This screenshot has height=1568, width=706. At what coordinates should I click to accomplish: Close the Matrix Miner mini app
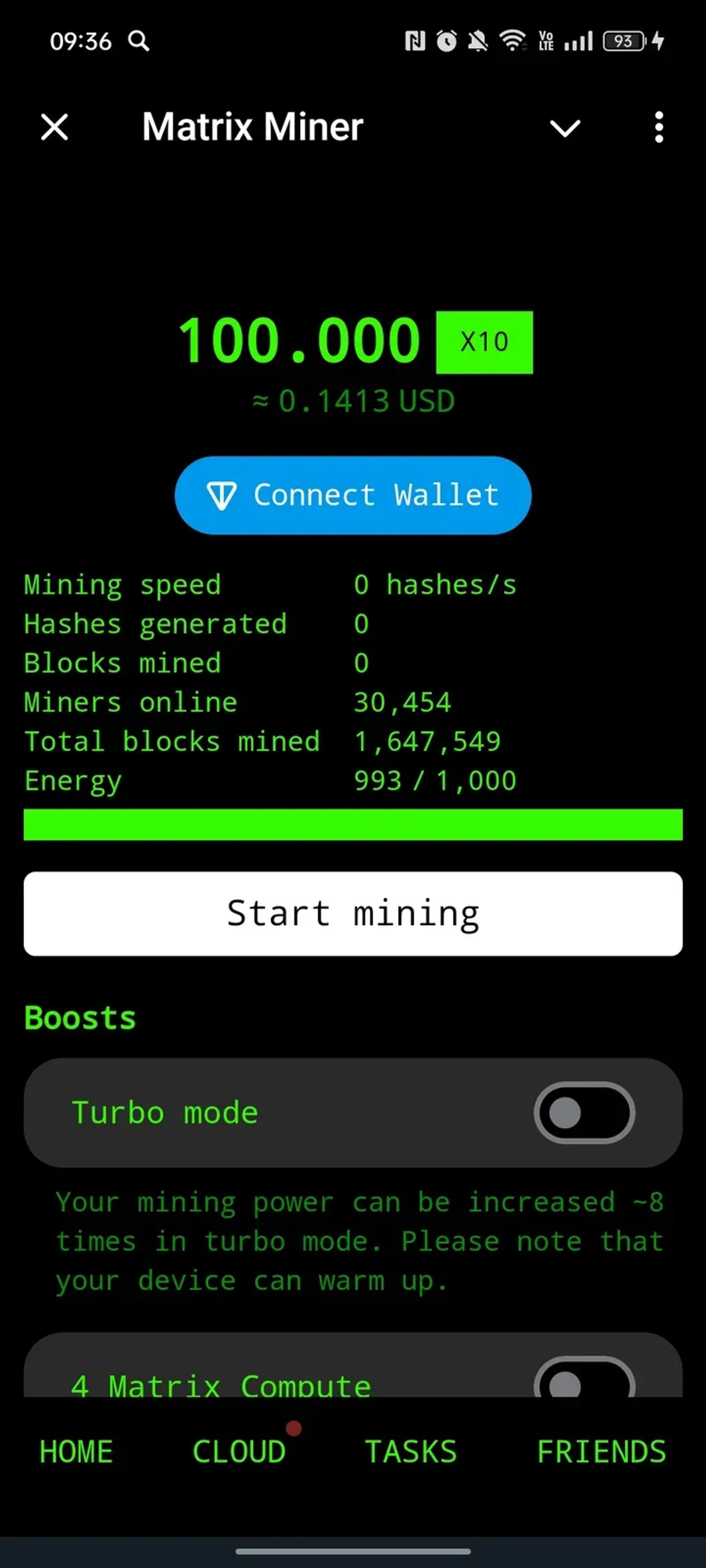[53, 127]
